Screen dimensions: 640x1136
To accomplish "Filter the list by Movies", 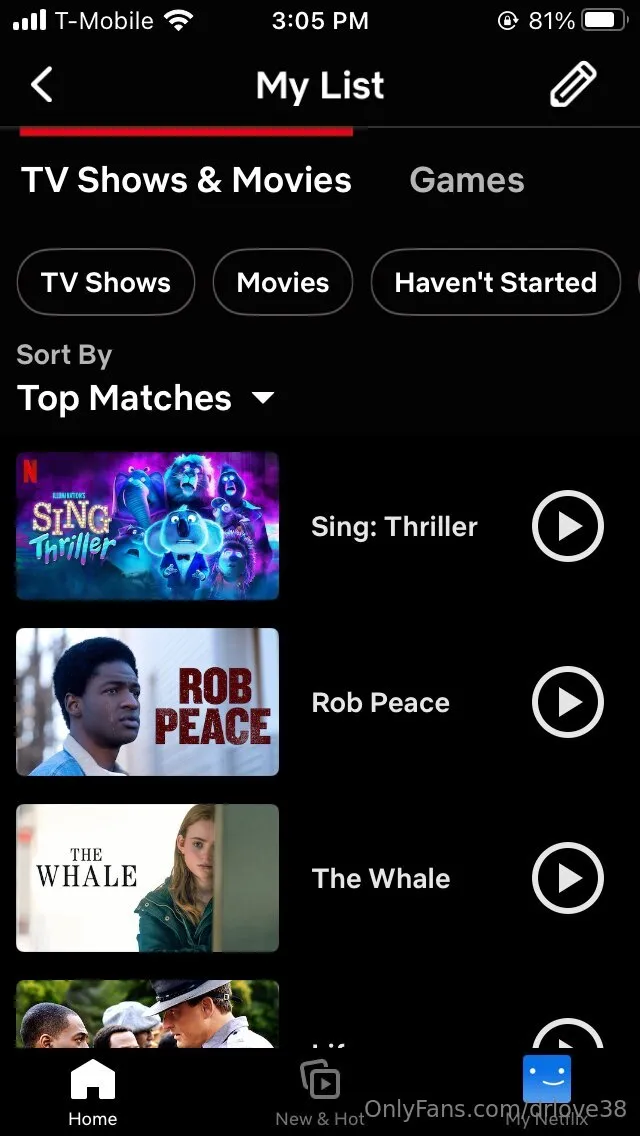I will coord(283,283).
